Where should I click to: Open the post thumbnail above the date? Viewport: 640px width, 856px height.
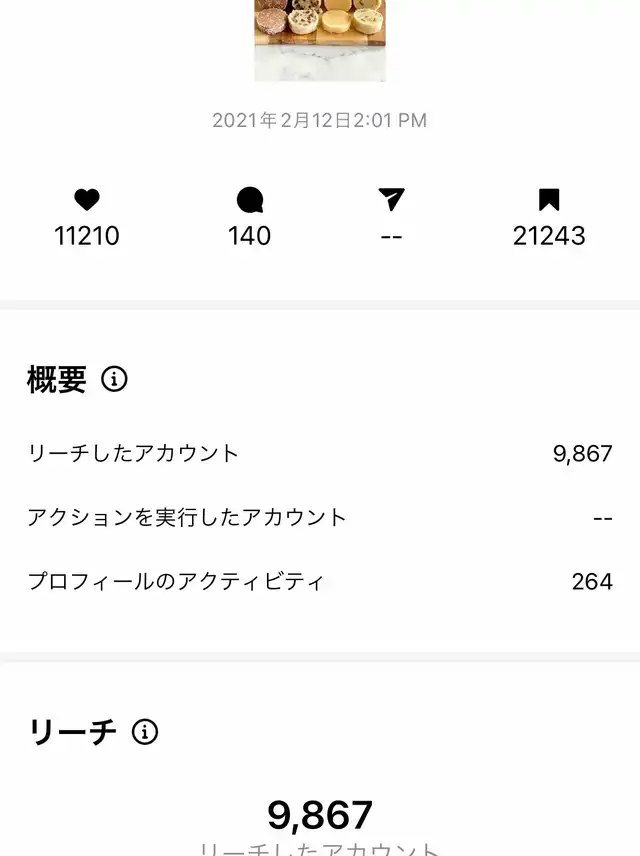320,38
